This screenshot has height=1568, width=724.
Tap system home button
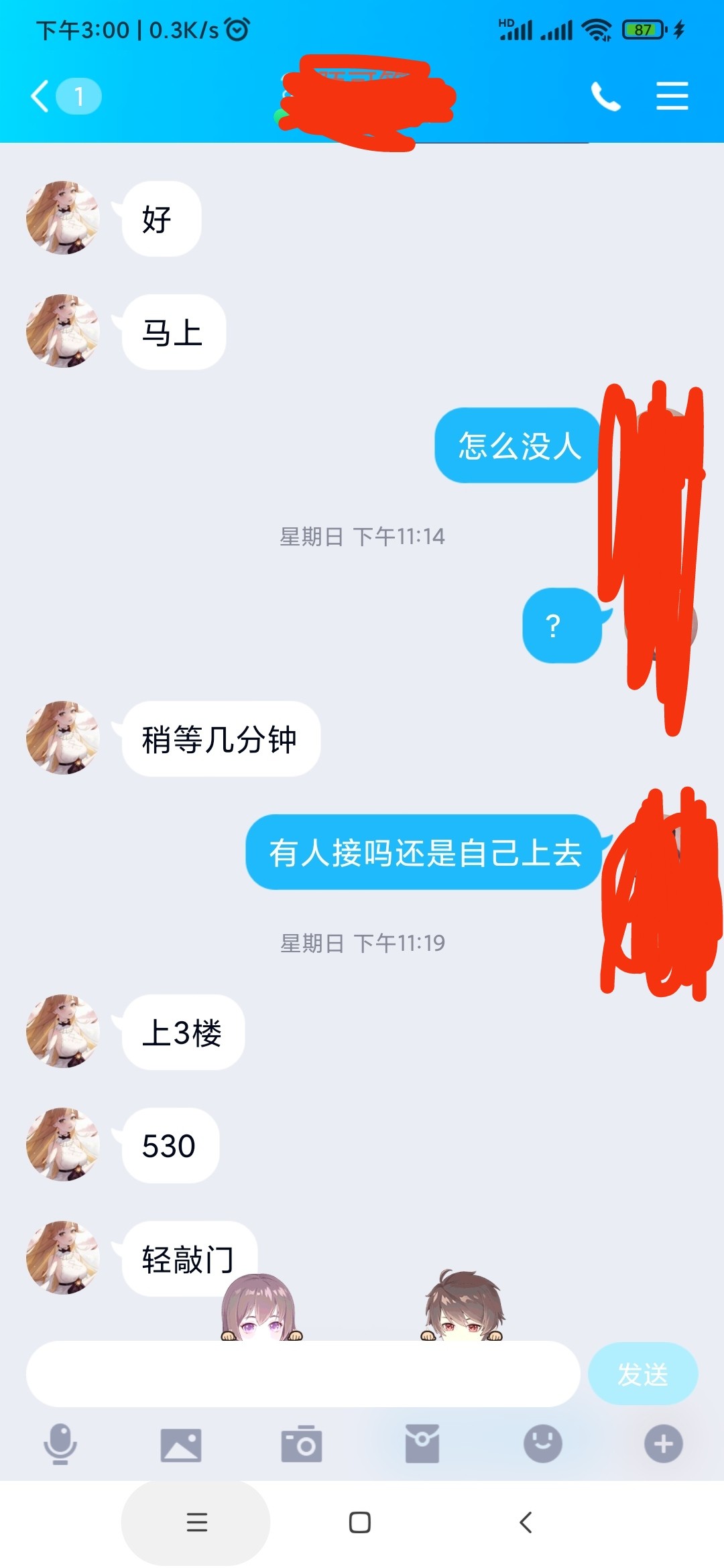click(x=360, y=1522)
